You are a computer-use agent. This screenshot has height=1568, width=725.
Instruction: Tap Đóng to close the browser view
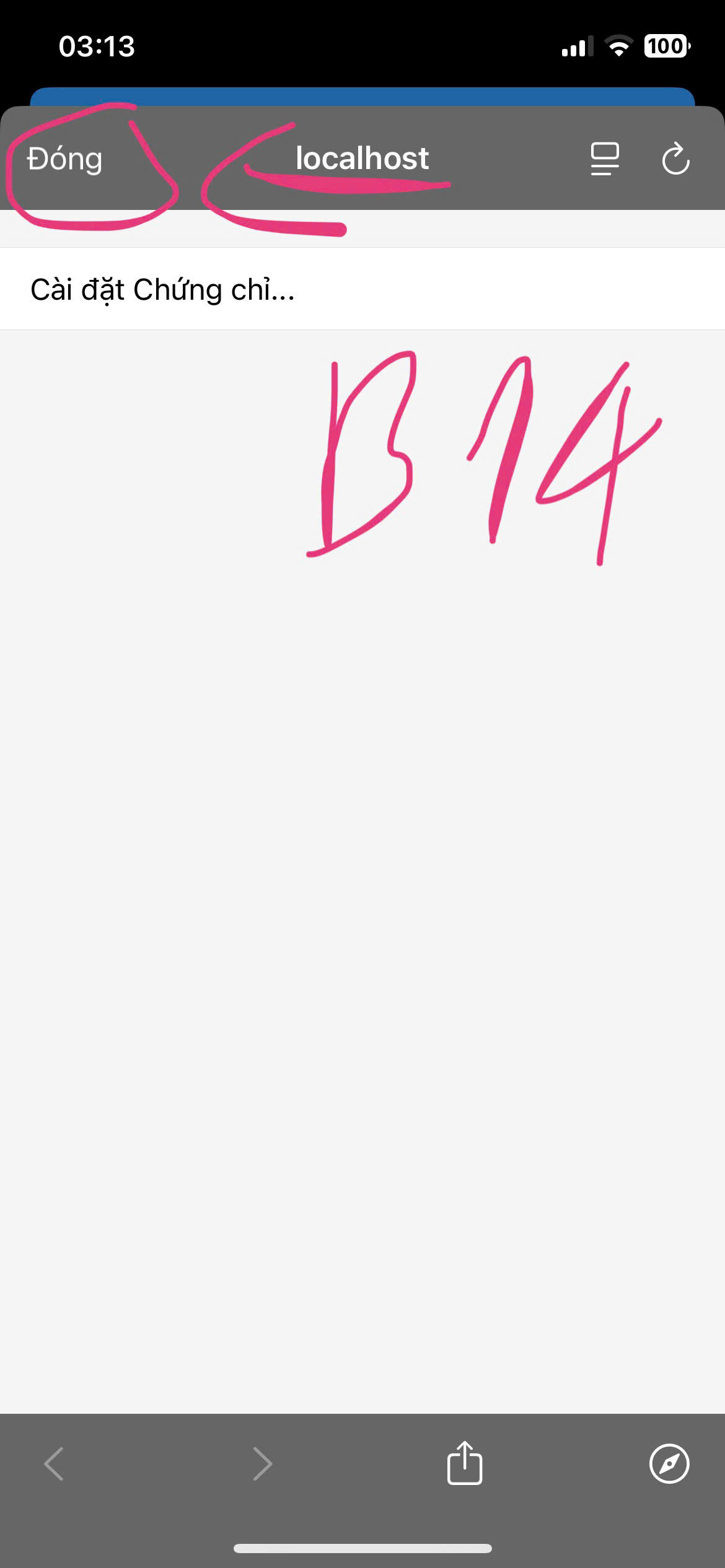64,159
